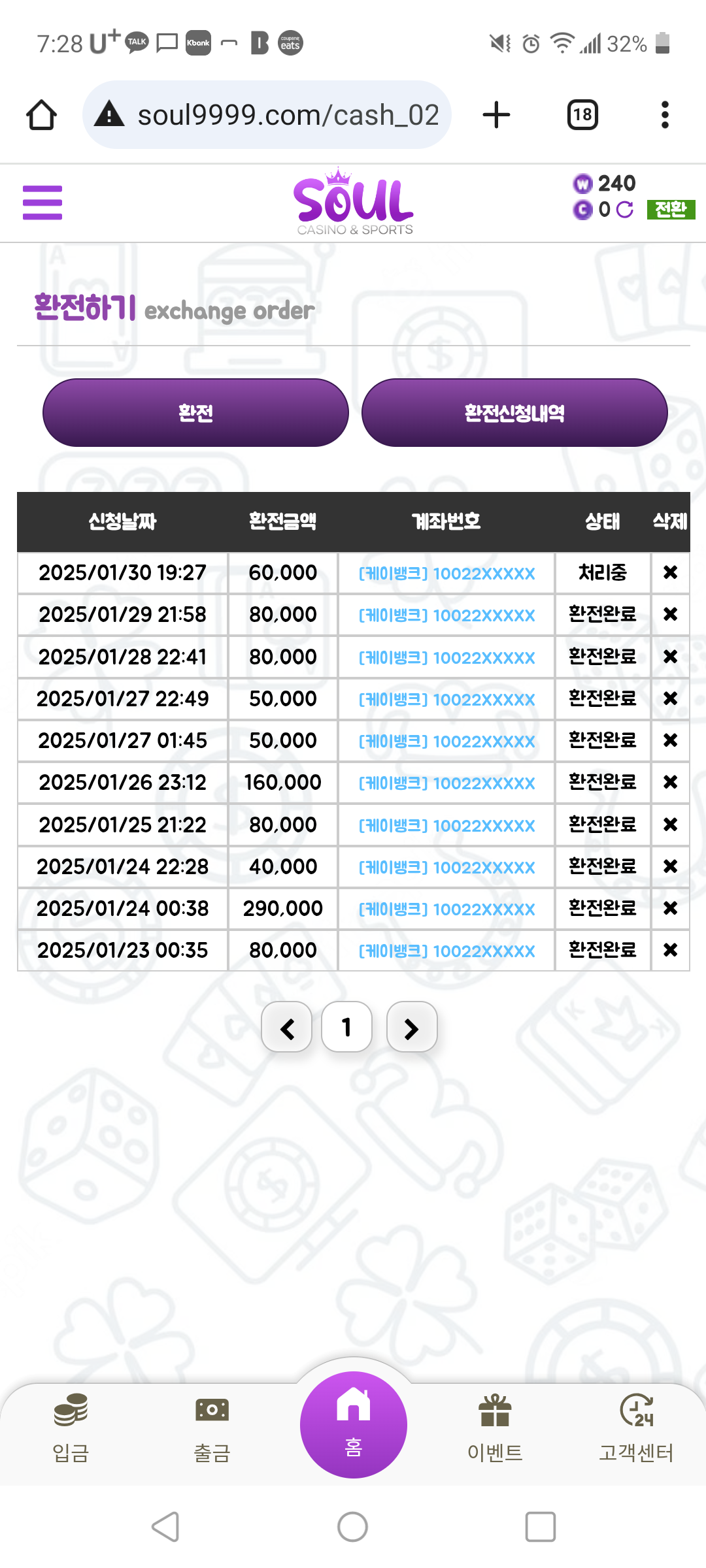Go to the next page arrow

[x=412, y=1027]
